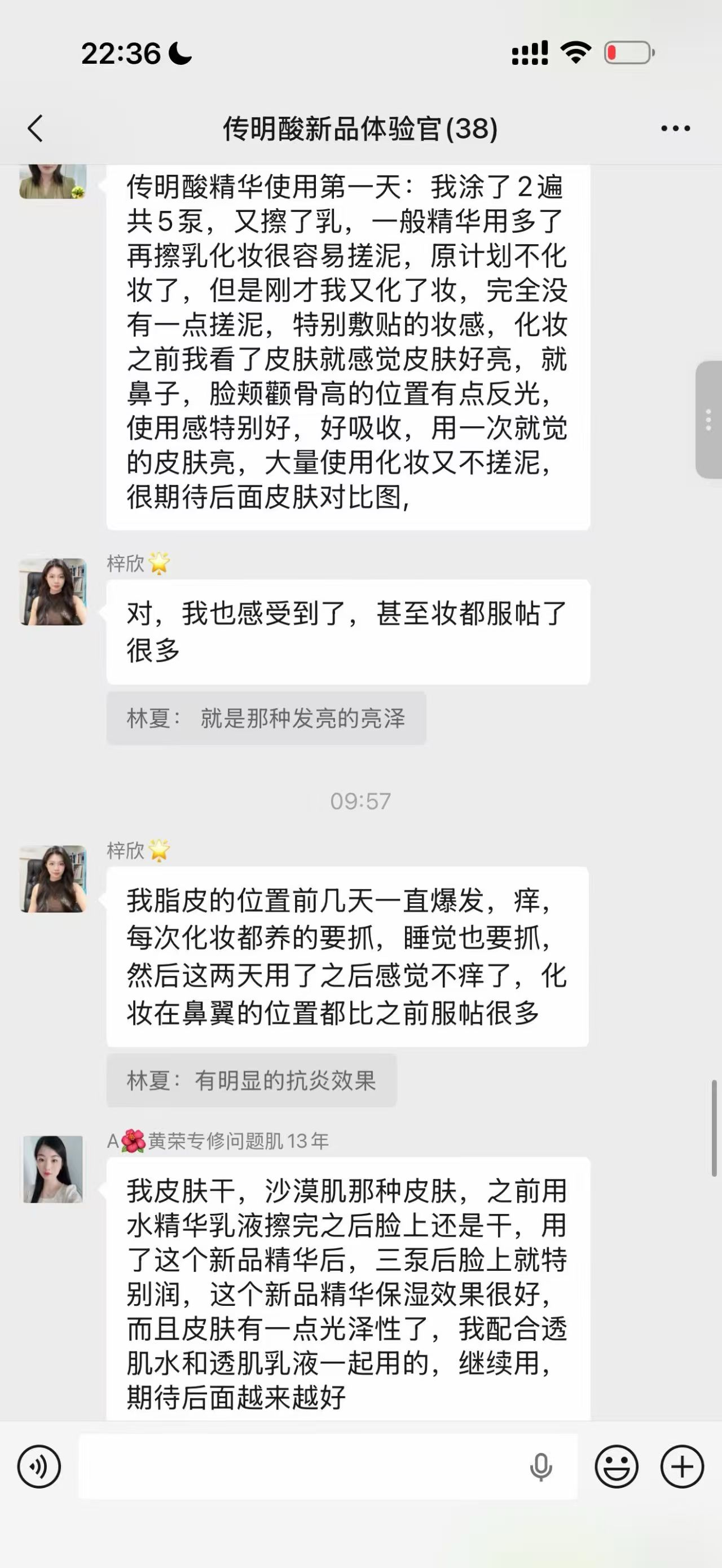Open the three-dot chat info menu
The image size is (722, 1568).
coord(675,129)
